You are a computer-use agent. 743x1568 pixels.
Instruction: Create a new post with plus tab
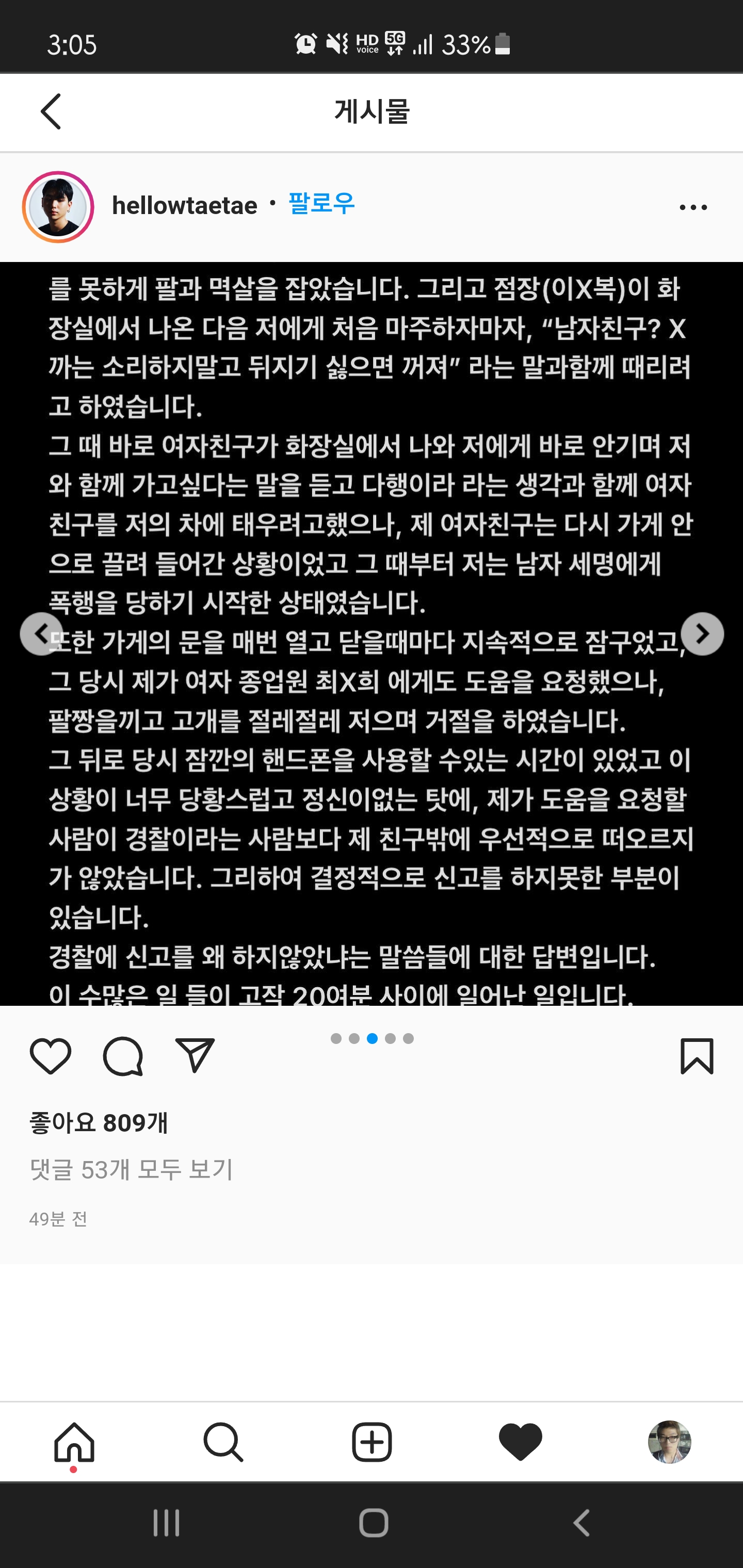click(372, 1442)
